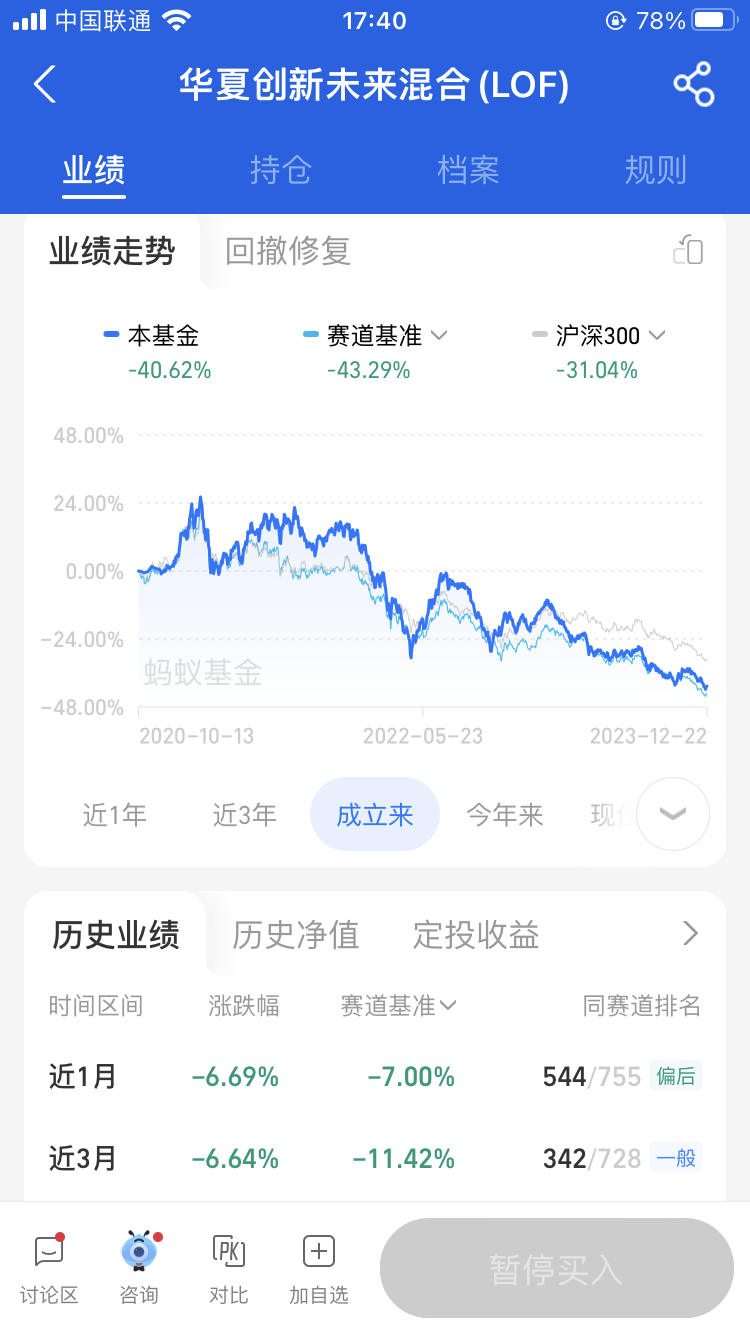
Task: Add fund to watchlist with 加自选
Action: click(319, 1268)
